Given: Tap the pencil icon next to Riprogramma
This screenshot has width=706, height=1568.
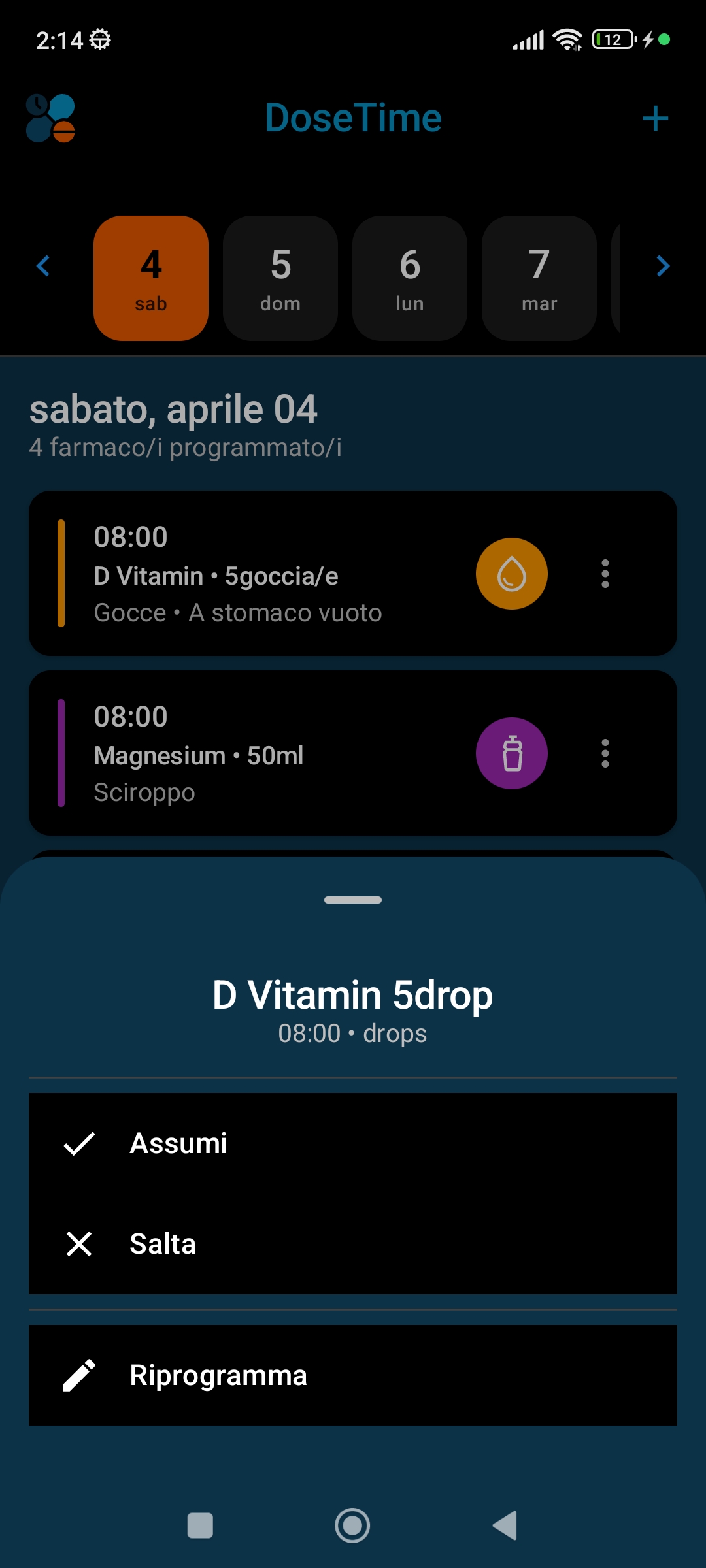Looking at the screenshot, I should click(80, 1375).
